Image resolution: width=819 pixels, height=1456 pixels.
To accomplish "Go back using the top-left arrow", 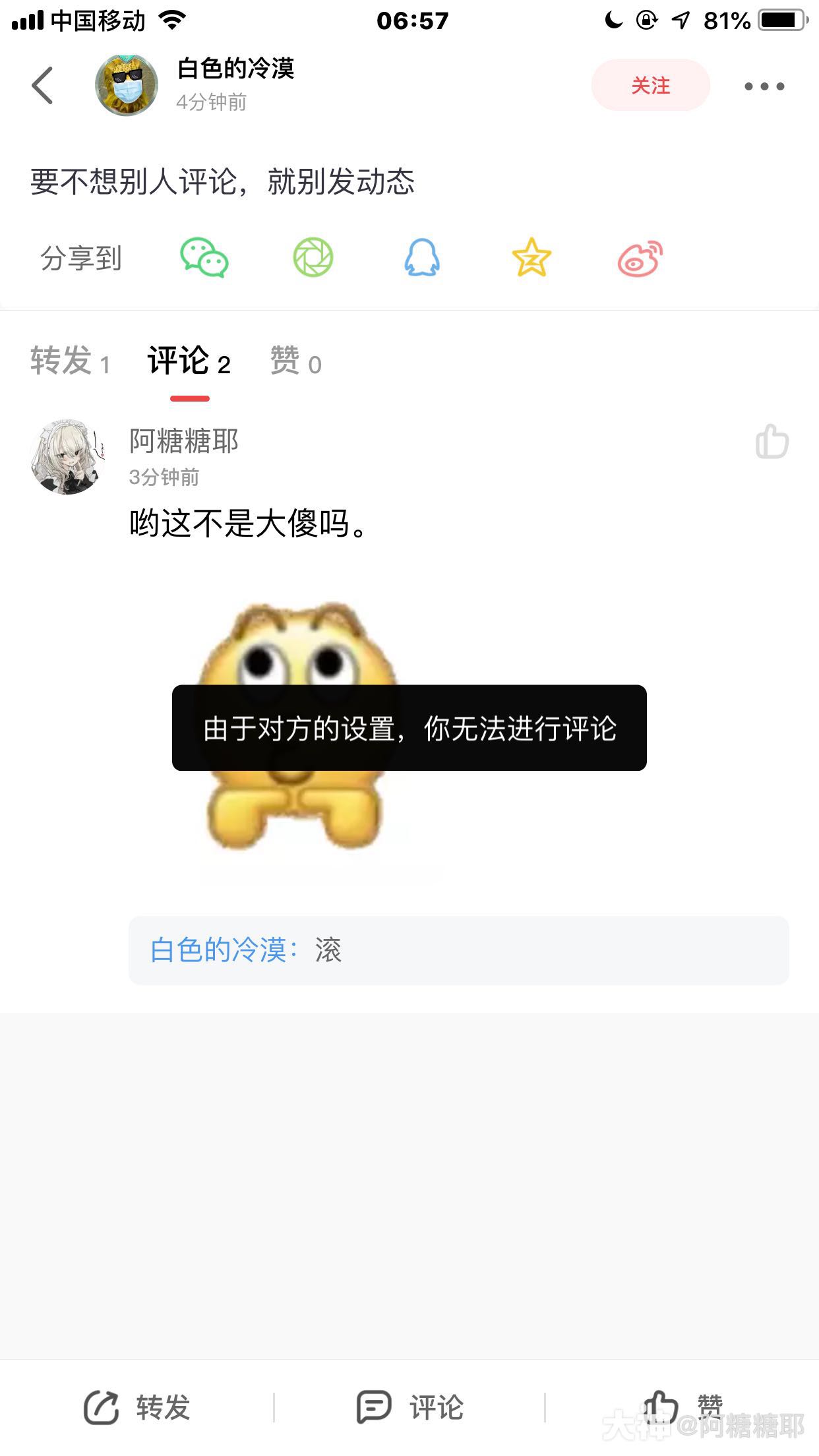I will tap(42, 86).
